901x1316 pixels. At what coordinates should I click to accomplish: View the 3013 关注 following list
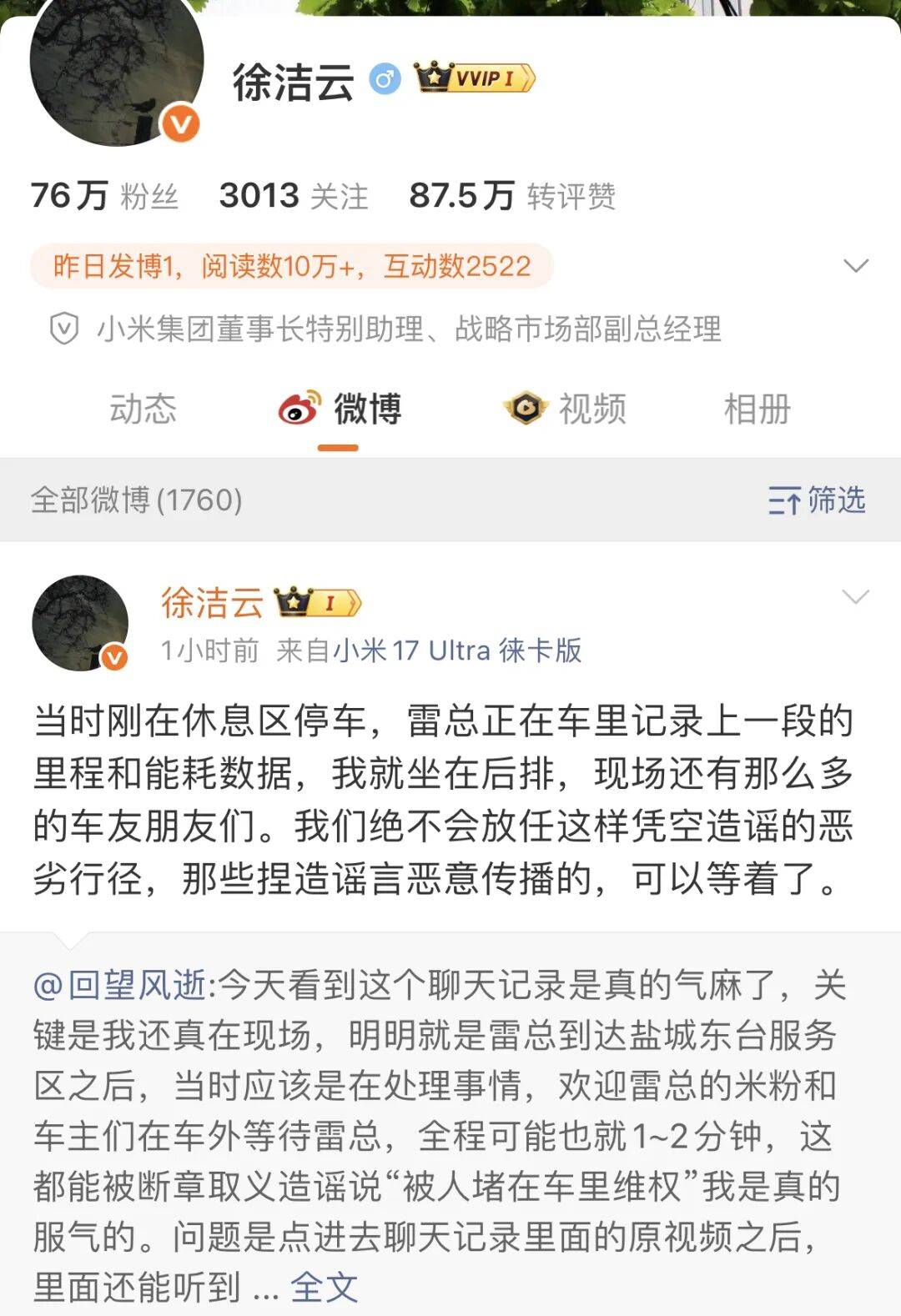293,196
